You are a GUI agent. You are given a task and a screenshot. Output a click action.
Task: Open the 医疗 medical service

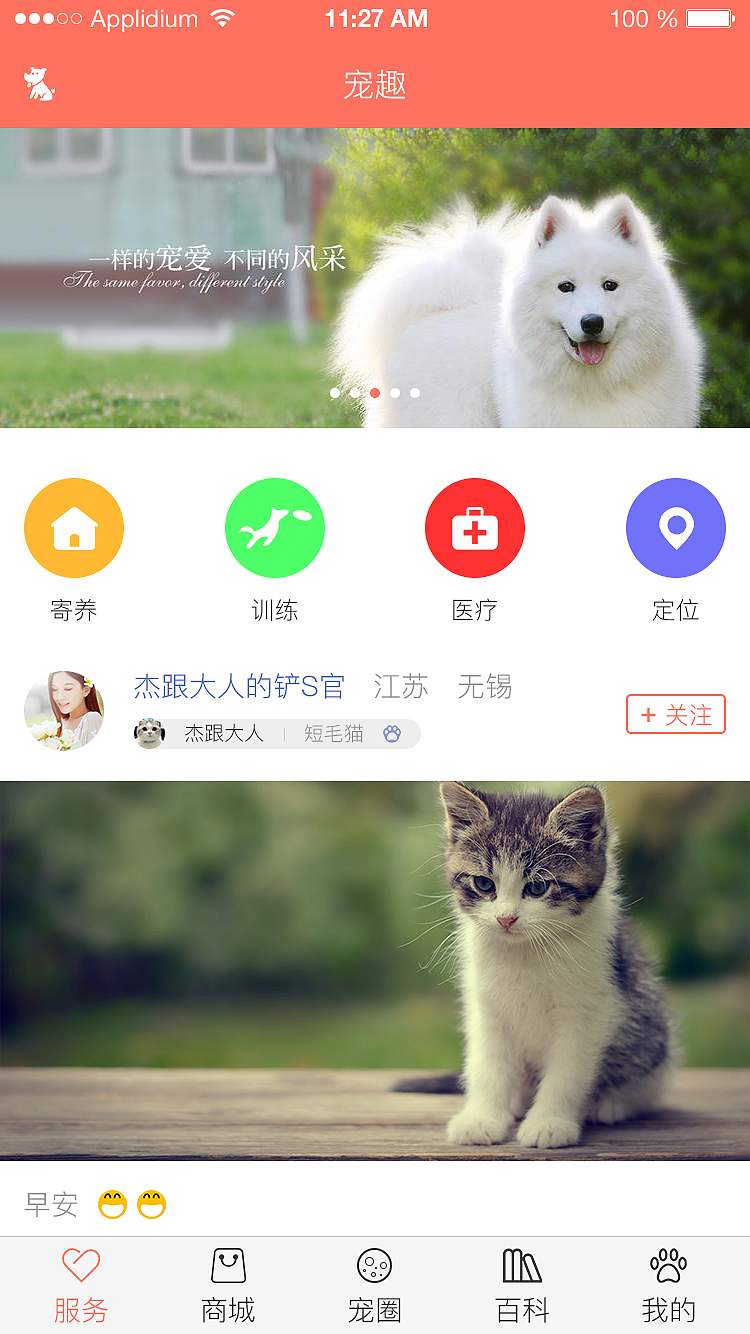pos(475,529)
